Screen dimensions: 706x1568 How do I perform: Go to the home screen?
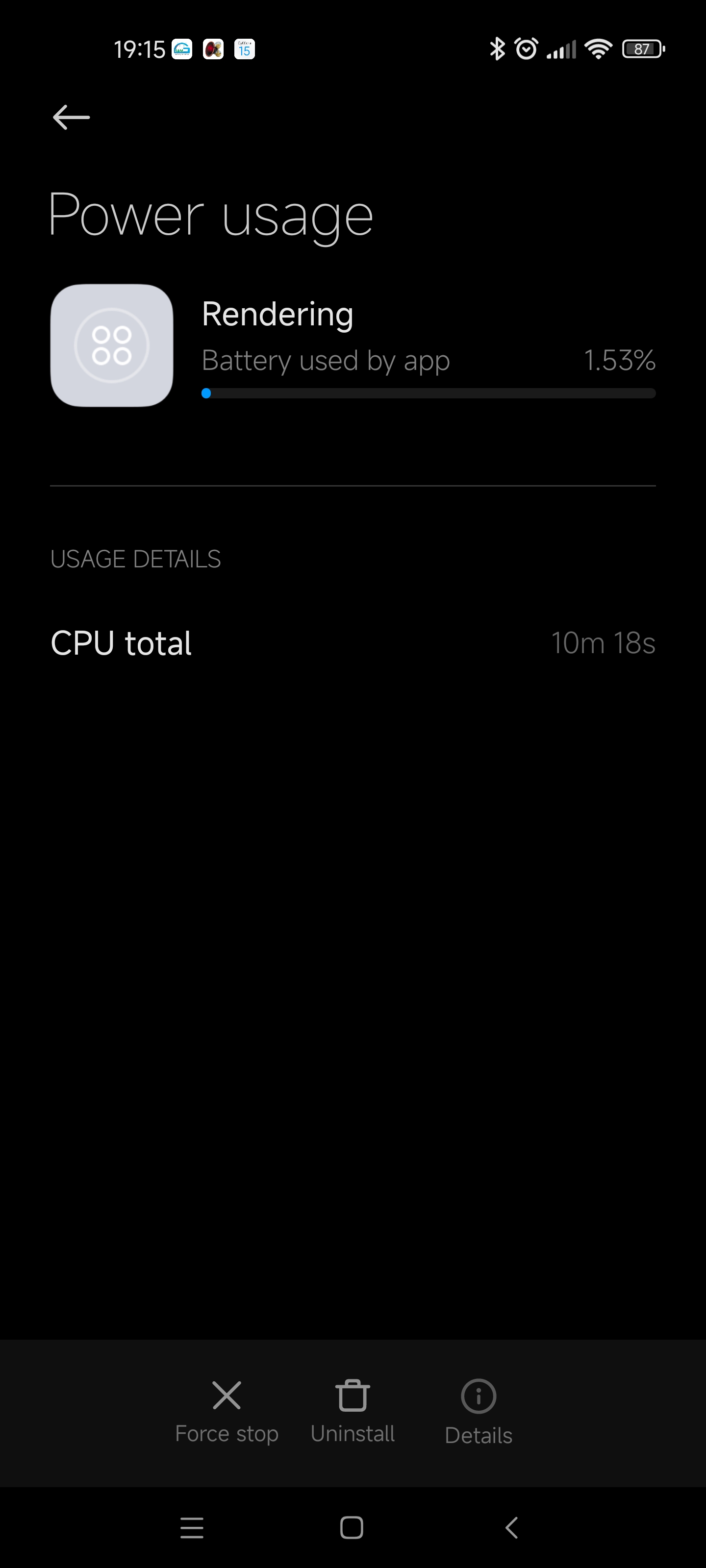point(352,1527)
